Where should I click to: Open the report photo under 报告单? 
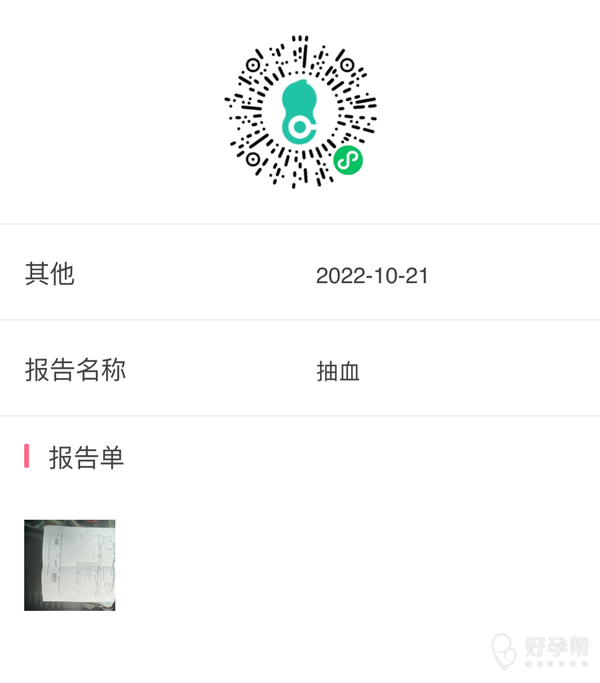tap(69, 565)
